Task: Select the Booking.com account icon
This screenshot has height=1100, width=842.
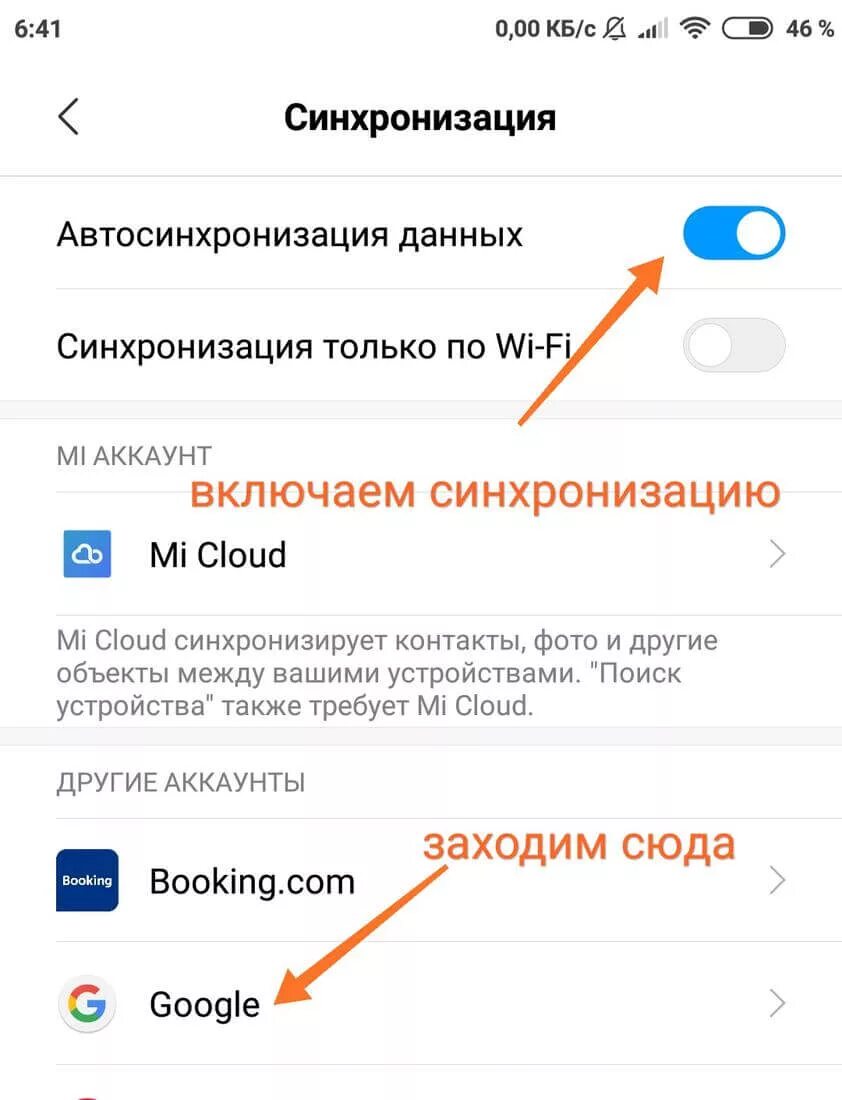Action: (87, 881)
